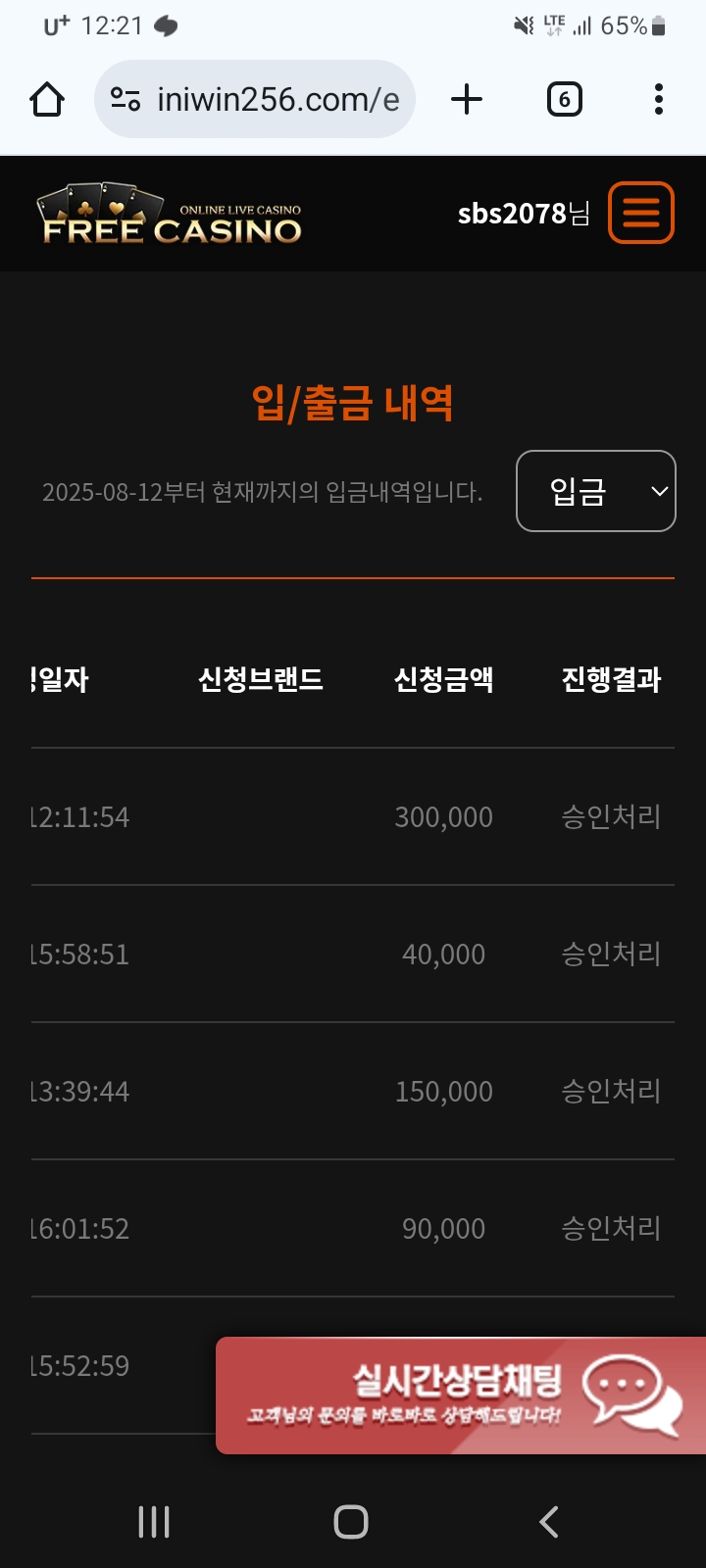View the six open tabs
The width and height of the screenshot is (706, 1568).
(564, 99)
